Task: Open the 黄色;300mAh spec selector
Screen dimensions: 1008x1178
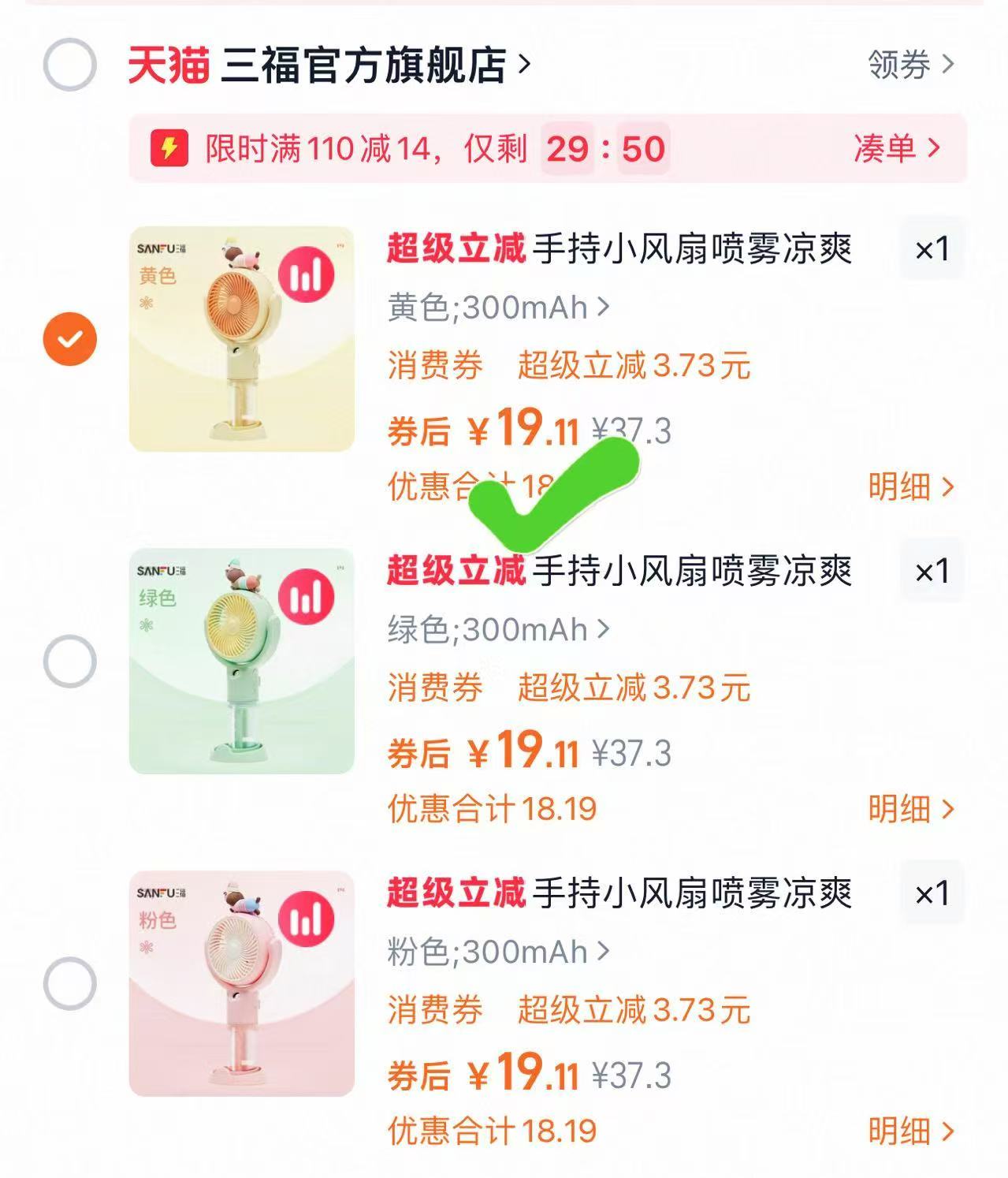Action: tap(495, 308)
